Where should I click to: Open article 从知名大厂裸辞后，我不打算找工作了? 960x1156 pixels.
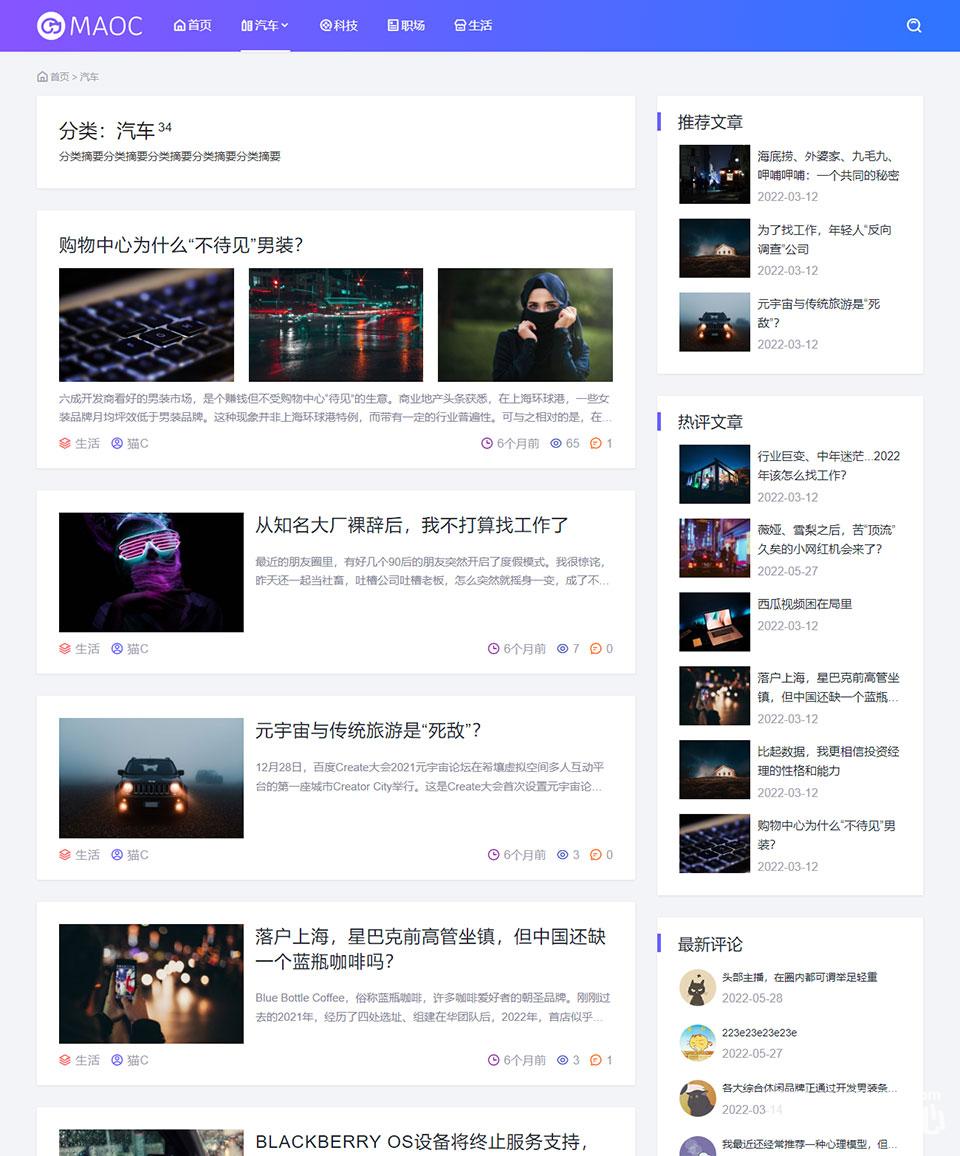click(x=412, y=525)
